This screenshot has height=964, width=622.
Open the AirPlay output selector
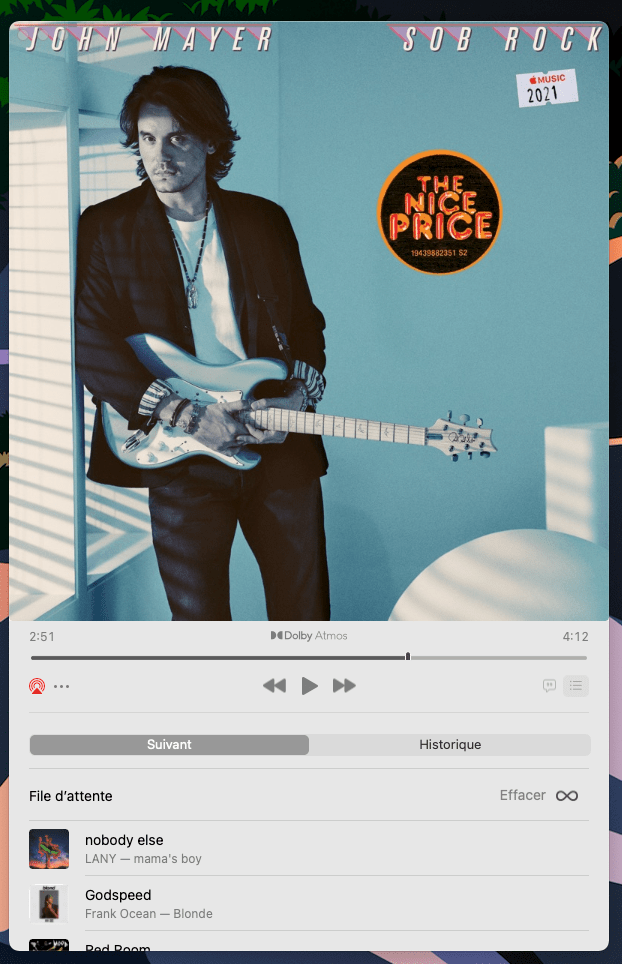pyautogui.click(x=37, y=686)
